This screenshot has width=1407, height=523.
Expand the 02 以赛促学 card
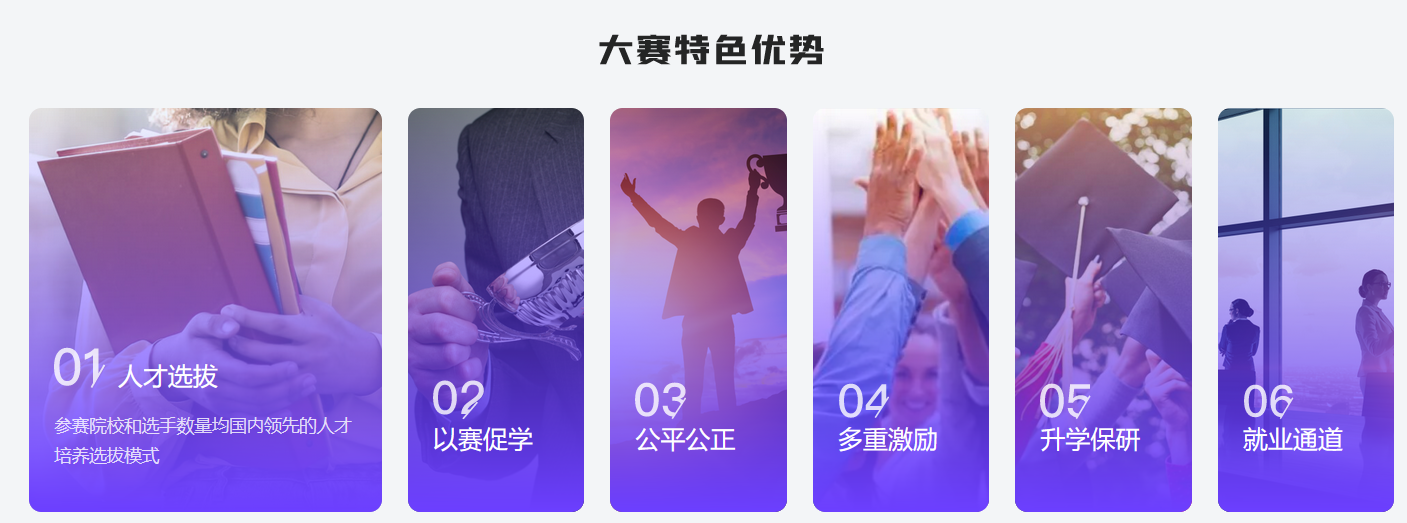pyautogui.click(x=496, y=310)
